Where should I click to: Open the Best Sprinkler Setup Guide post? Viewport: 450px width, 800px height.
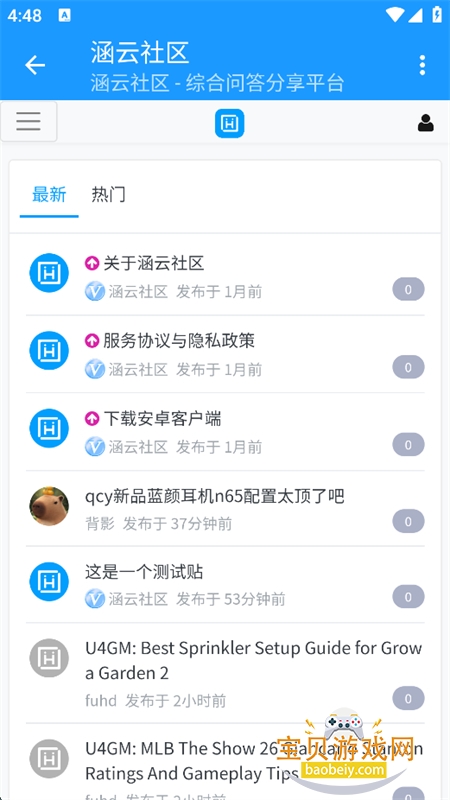point(254,660)
